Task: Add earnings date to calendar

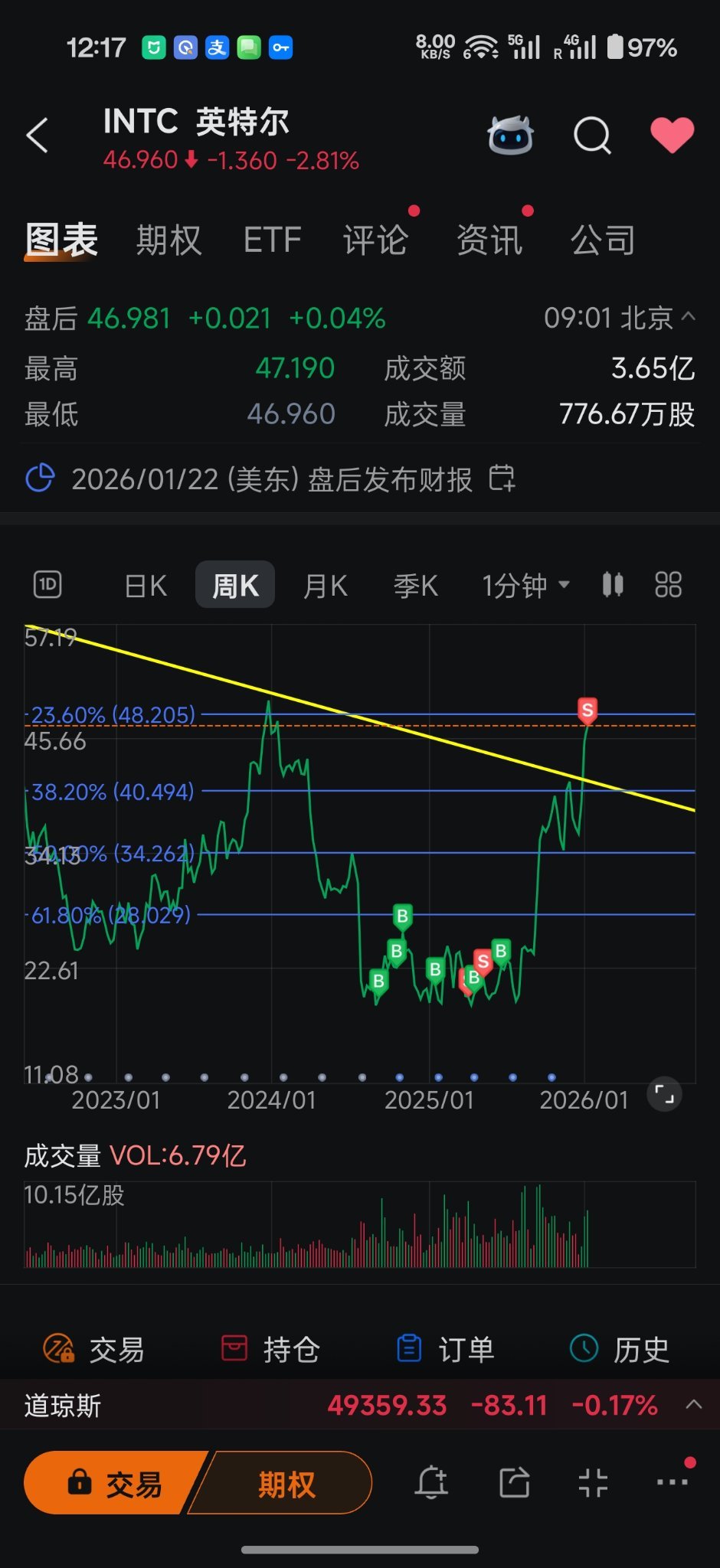Action: (502, 479)
